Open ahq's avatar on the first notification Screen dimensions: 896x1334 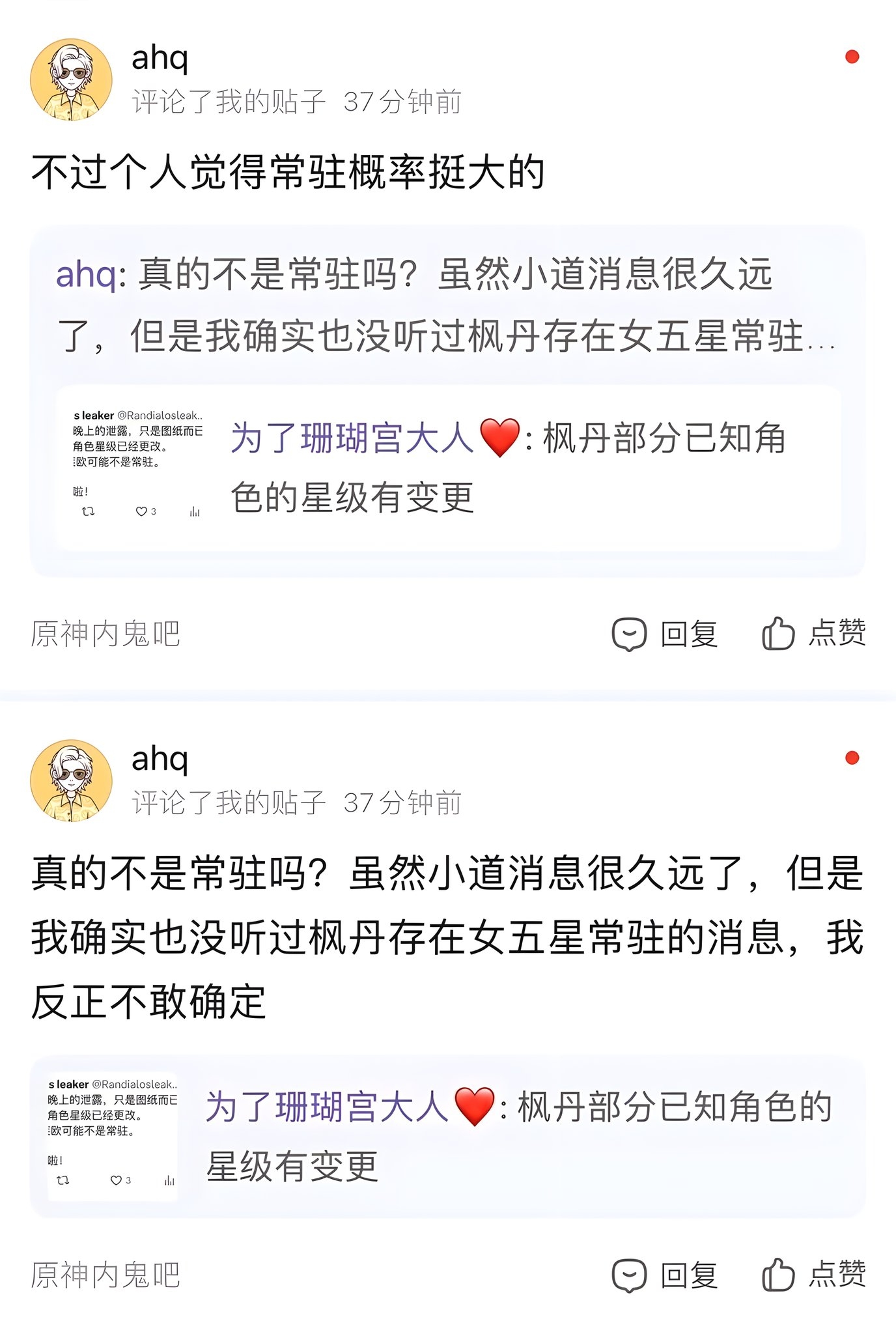(71, 79)
